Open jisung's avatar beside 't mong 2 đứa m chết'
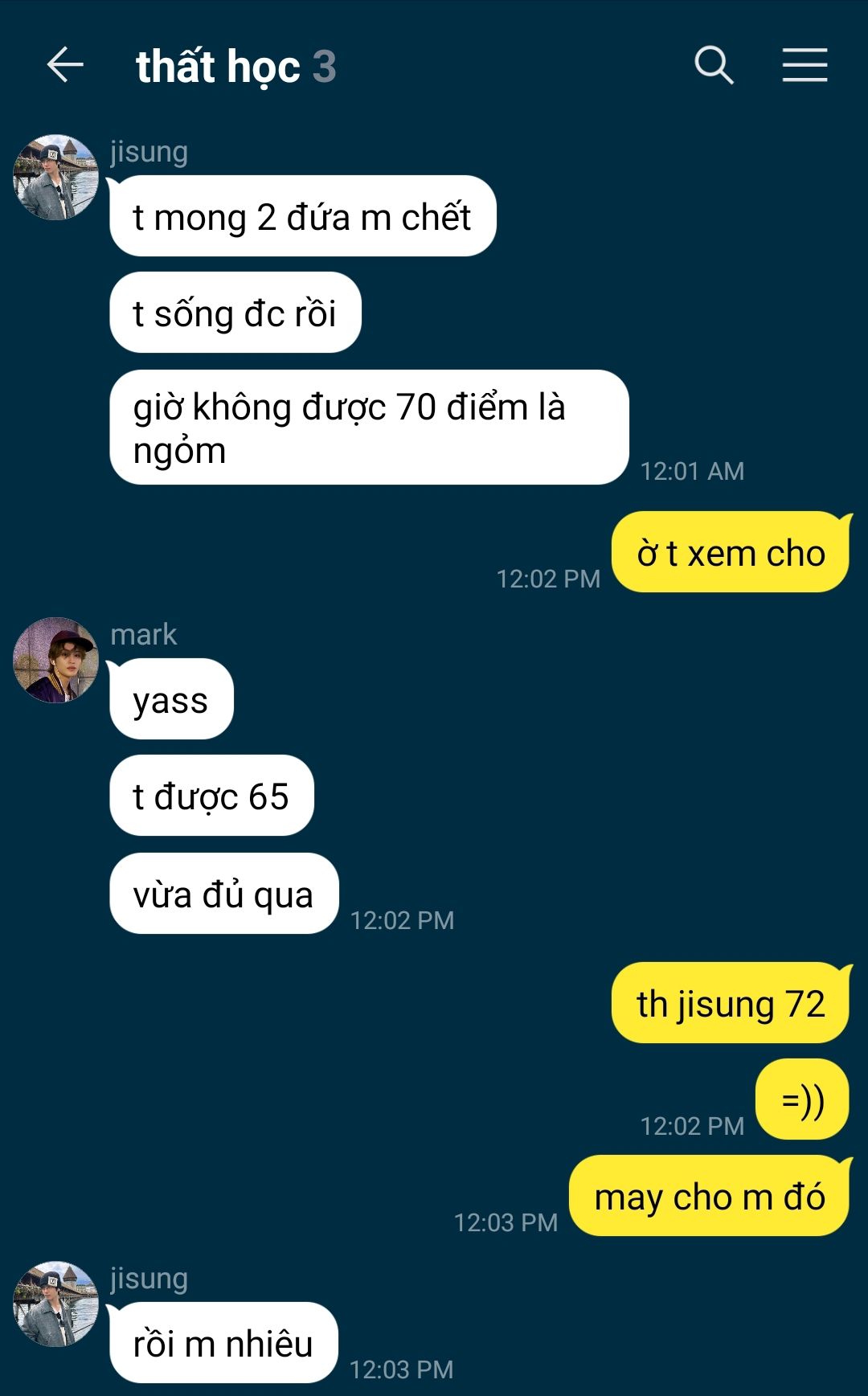The width and height of the screenshot is (868, 1396). [56, 177]
